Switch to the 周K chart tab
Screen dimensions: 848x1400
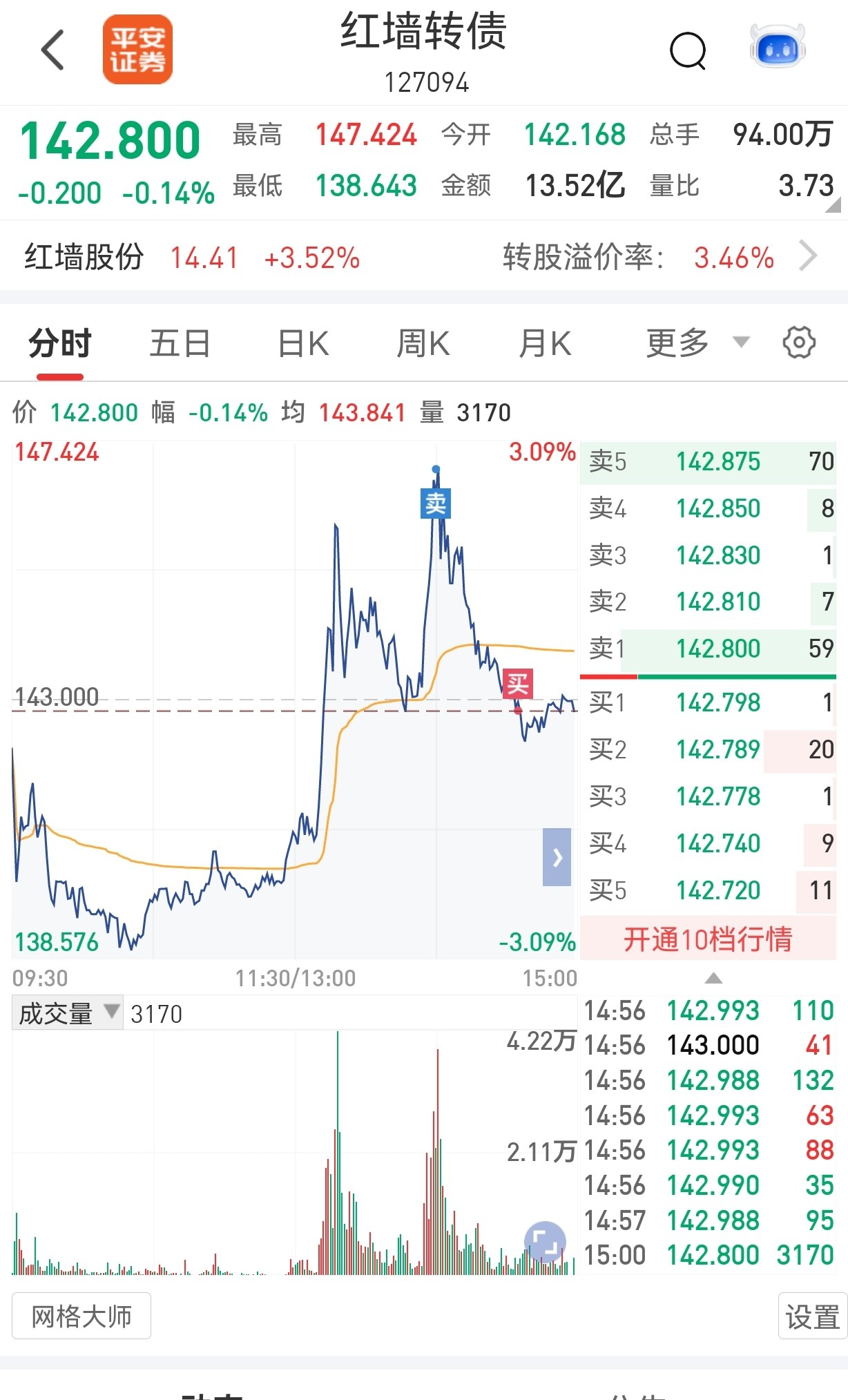423,343
